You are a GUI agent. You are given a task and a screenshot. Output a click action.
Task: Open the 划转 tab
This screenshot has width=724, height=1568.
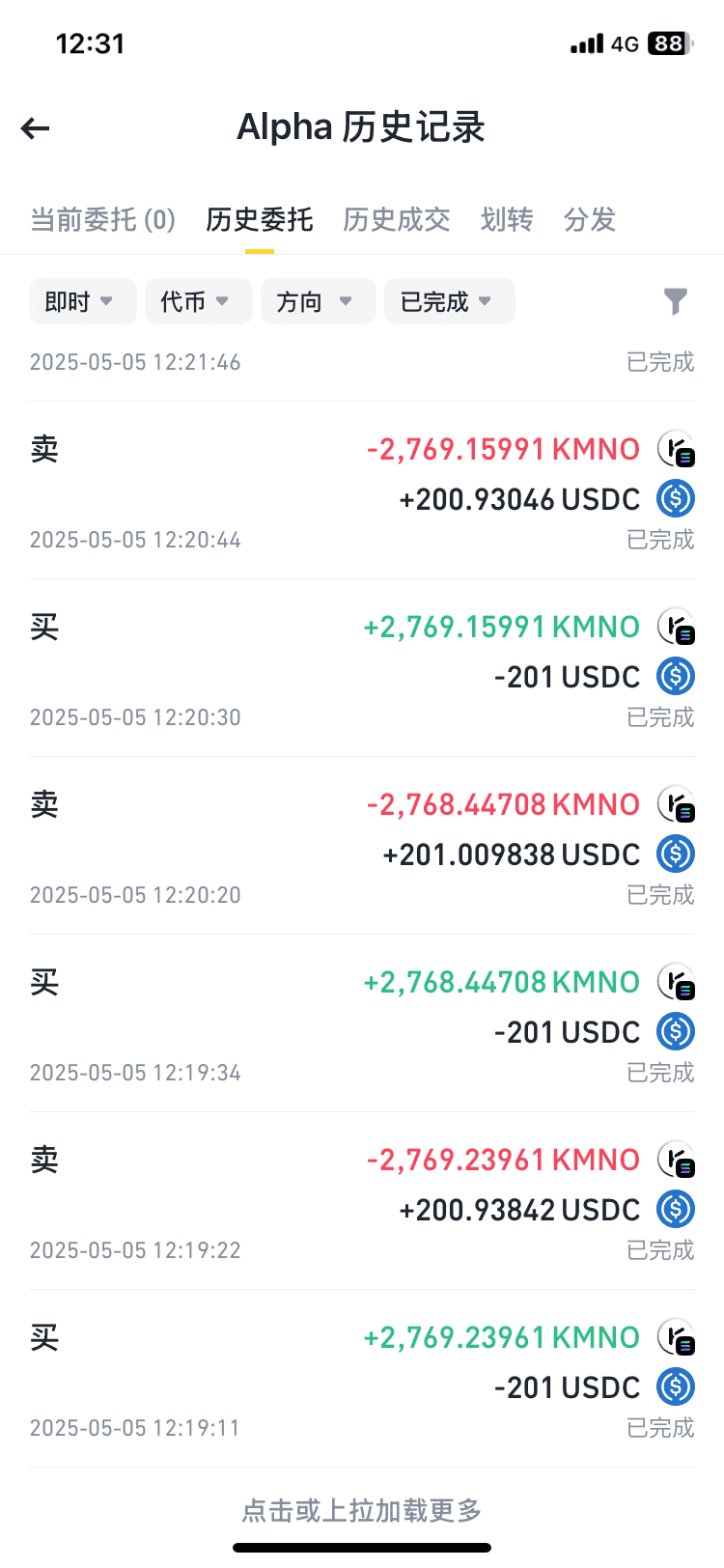pos(507,220)
